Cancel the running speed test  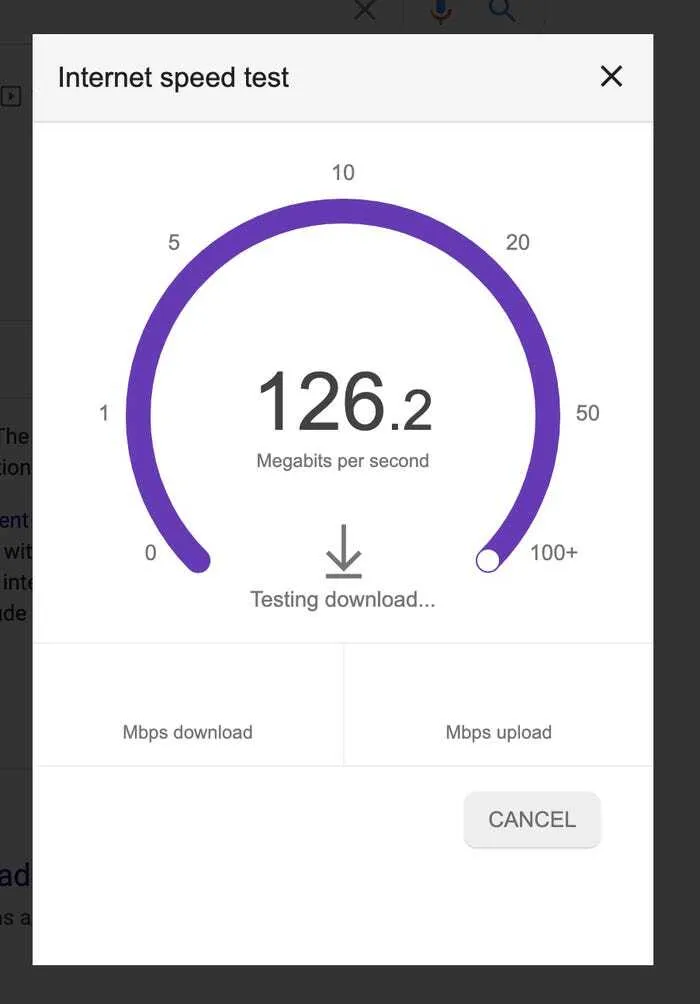[x=532, y=820]
